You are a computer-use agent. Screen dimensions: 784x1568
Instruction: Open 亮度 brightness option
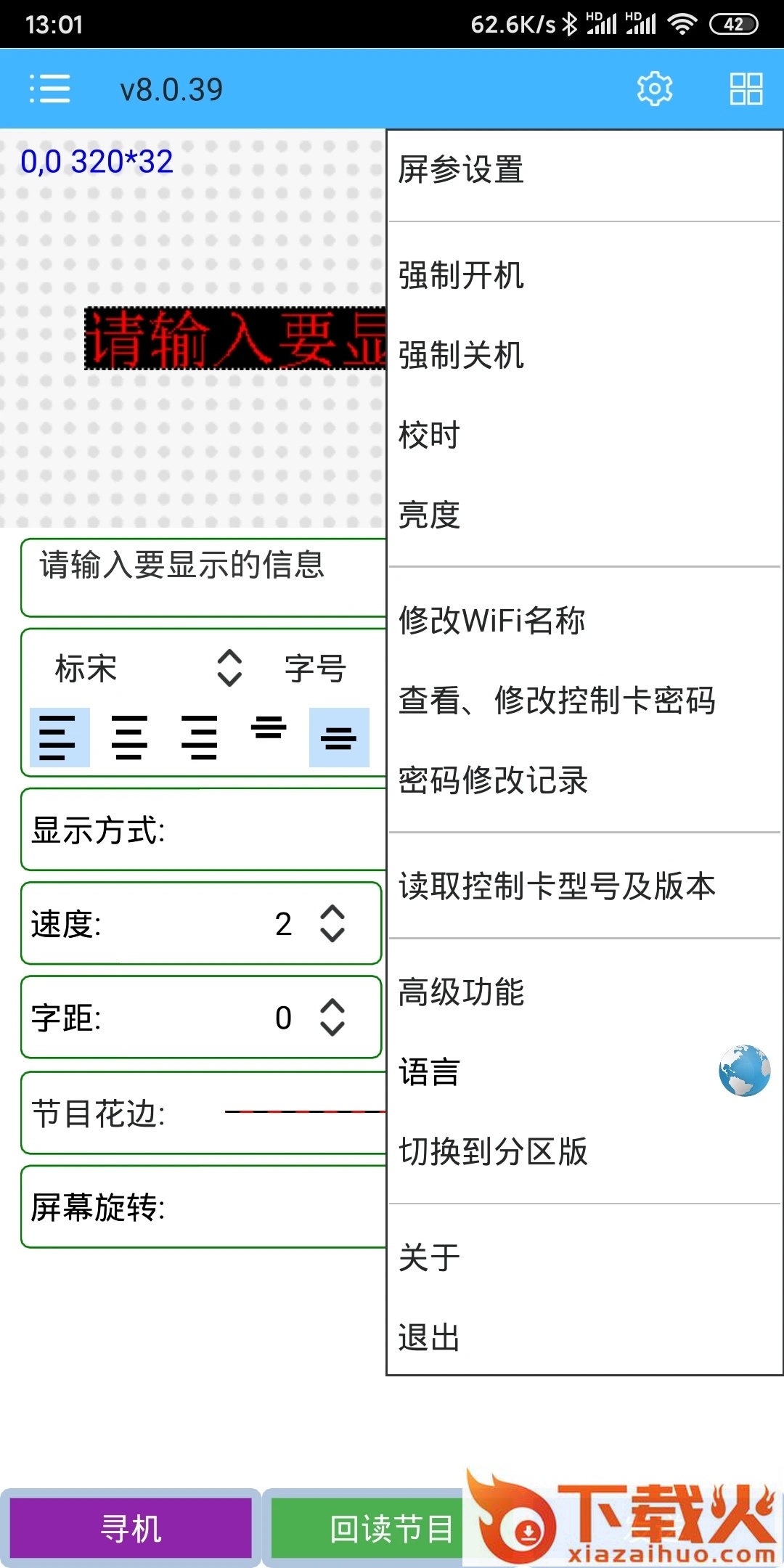584,515
